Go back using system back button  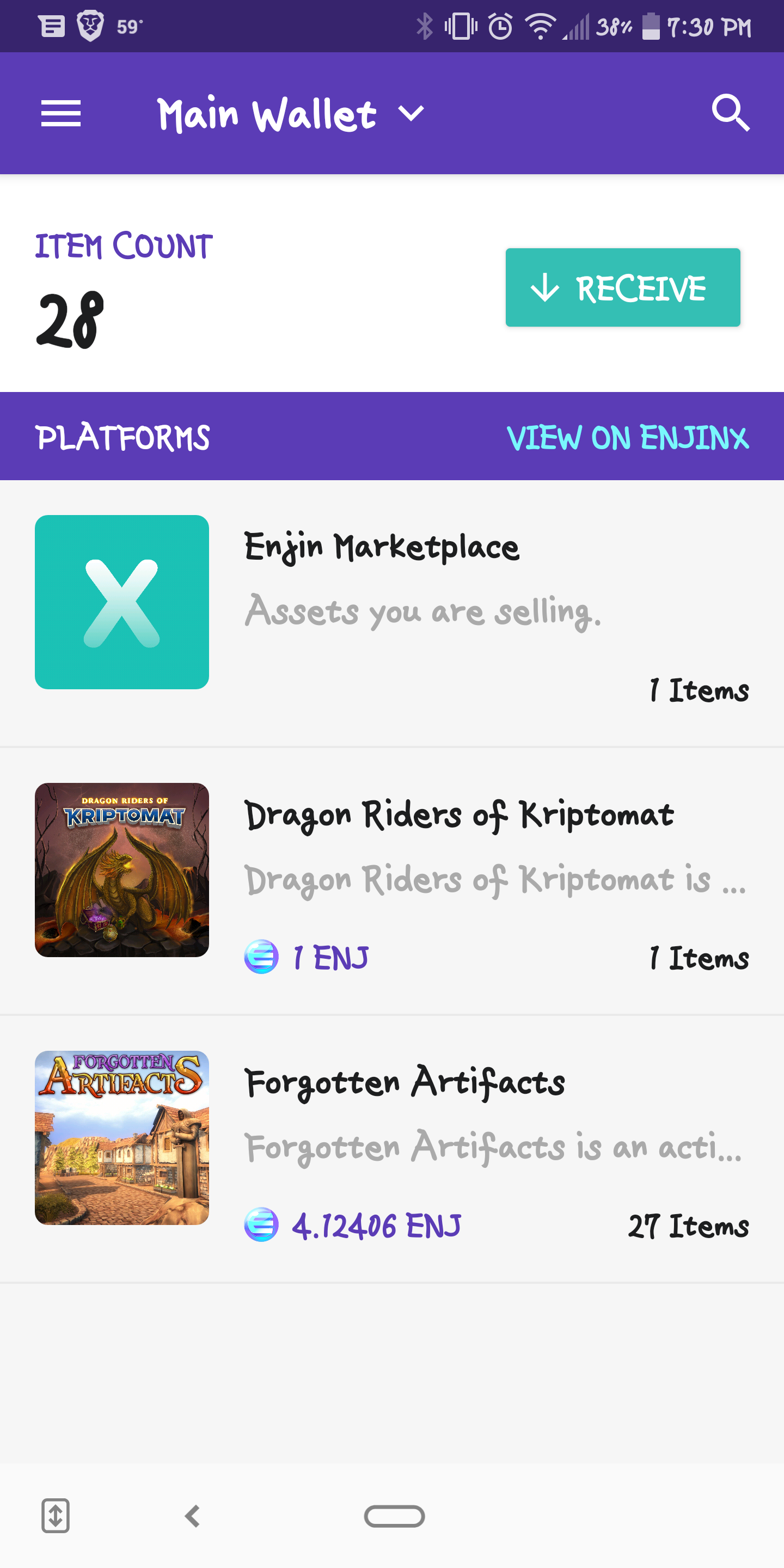193,1516
